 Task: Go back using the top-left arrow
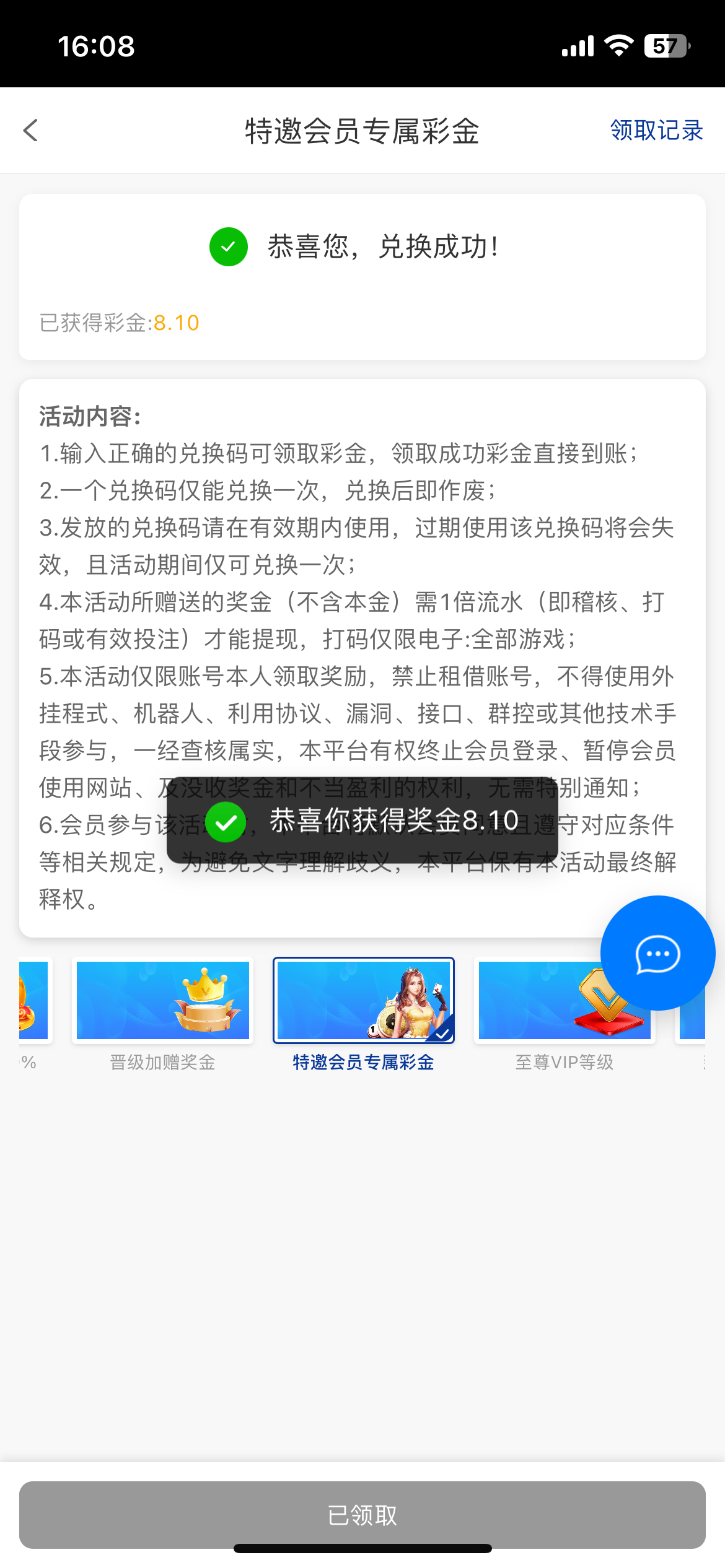(x=31, y=131)
